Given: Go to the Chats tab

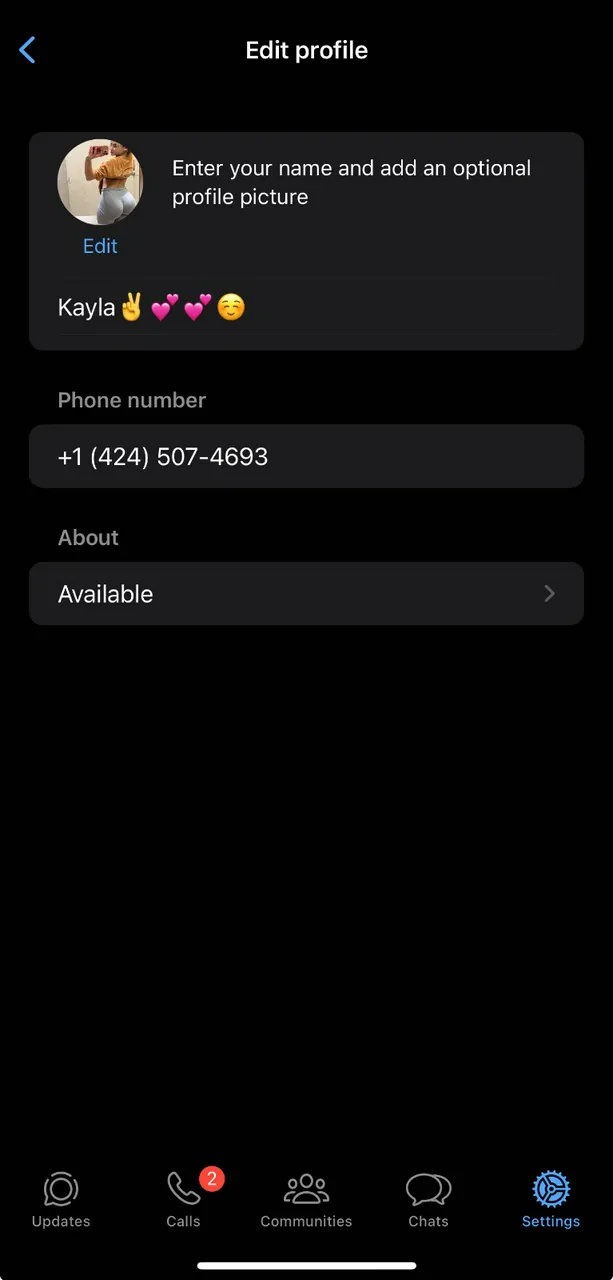Looking at the screenshot, I should tap(428, 1200).
